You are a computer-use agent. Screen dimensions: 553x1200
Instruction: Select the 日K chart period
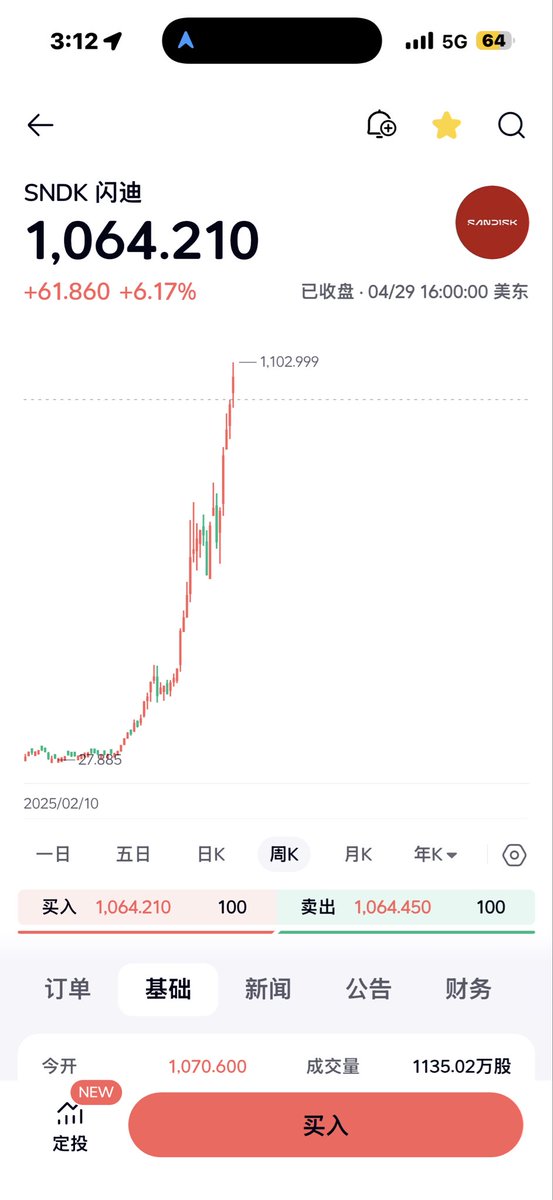point(211,854)
